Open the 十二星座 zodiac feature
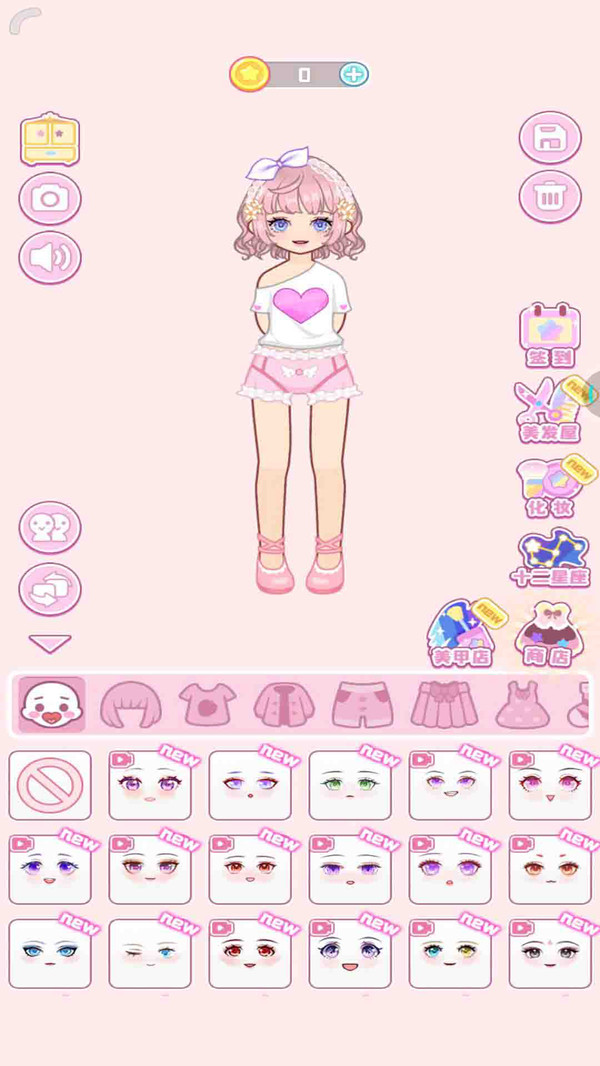The image size is (600, 1066). pyautogui.click(x=551, y=558)
